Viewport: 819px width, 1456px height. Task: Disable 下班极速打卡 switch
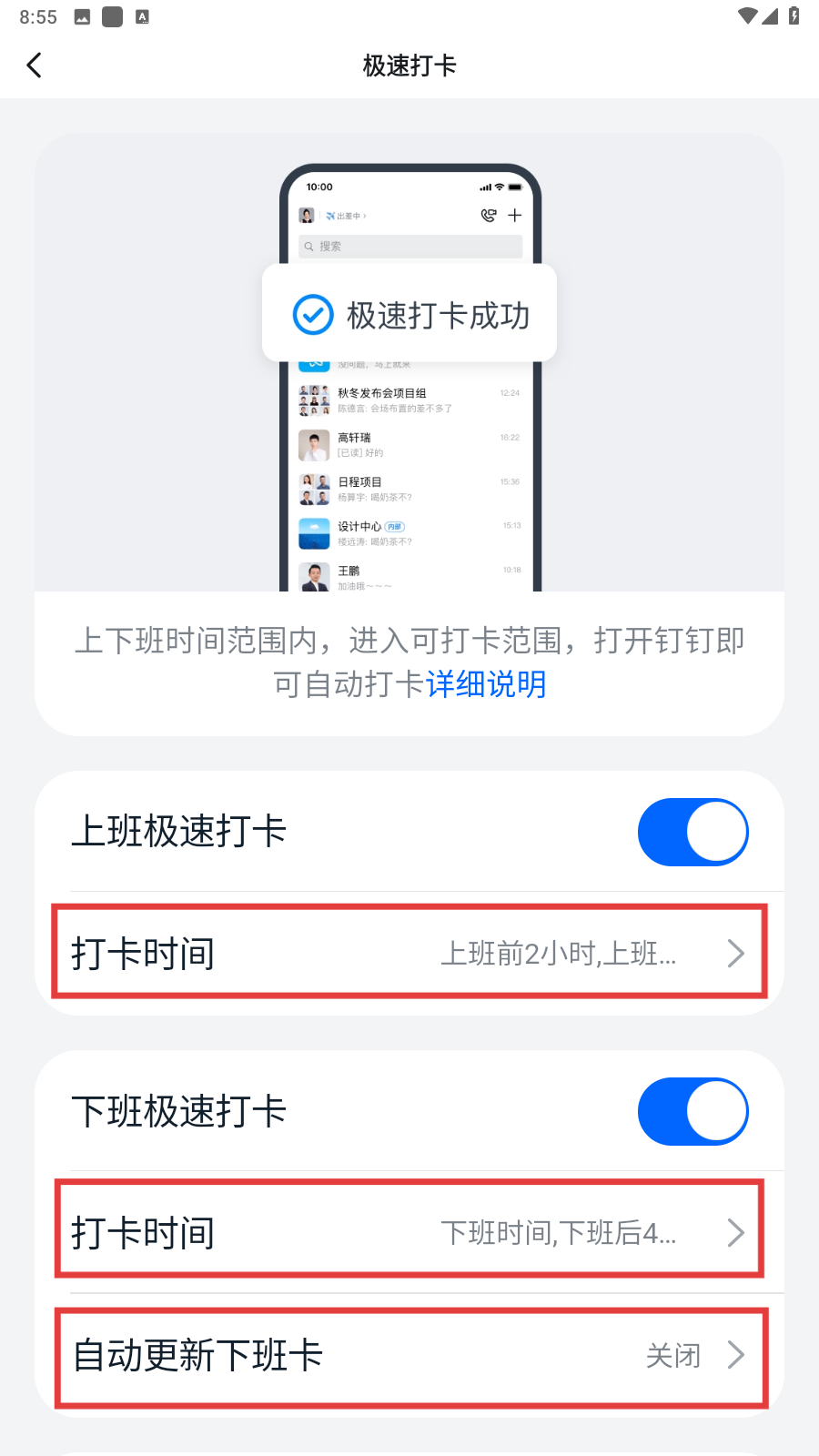[x=693, y=1111]
